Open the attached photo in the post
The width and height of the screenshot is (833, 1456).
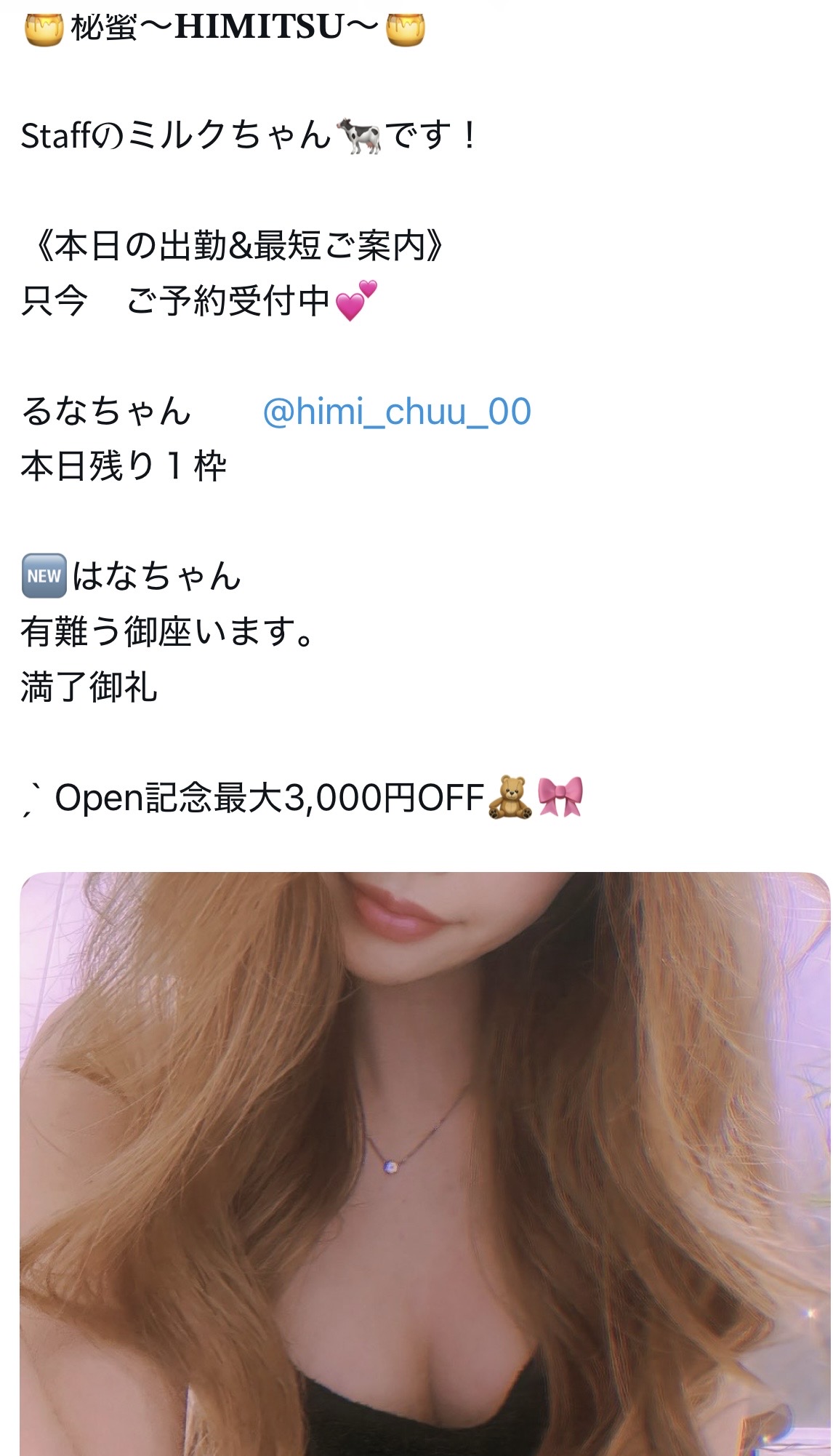(424, 1162)
